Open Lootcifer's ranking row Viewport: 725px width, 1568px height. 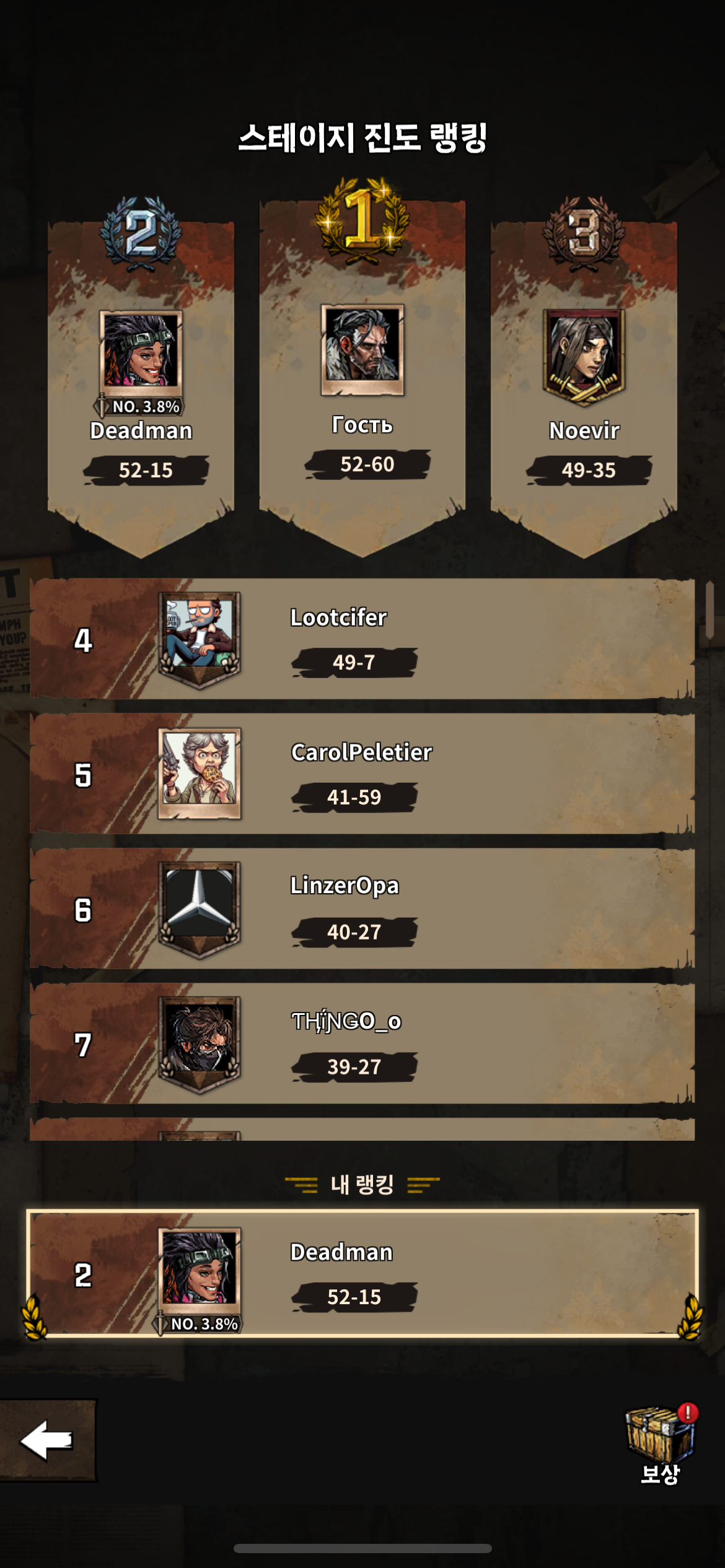coord(362,639)
